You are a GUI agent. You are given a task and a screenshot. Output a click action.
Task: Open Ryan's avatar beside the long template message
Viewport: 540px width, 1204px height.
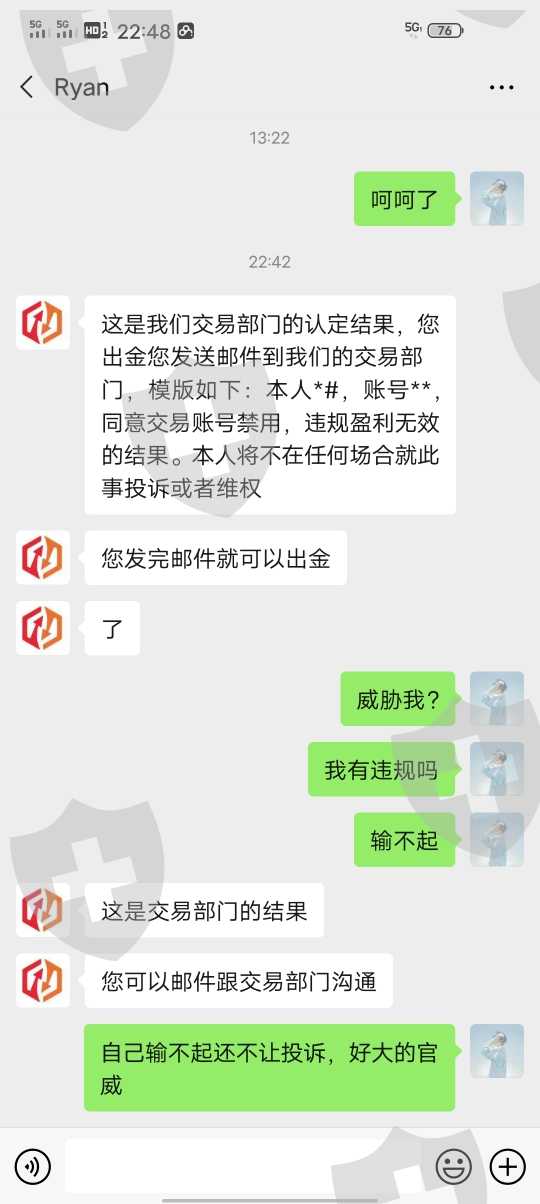tap(43, 322)
